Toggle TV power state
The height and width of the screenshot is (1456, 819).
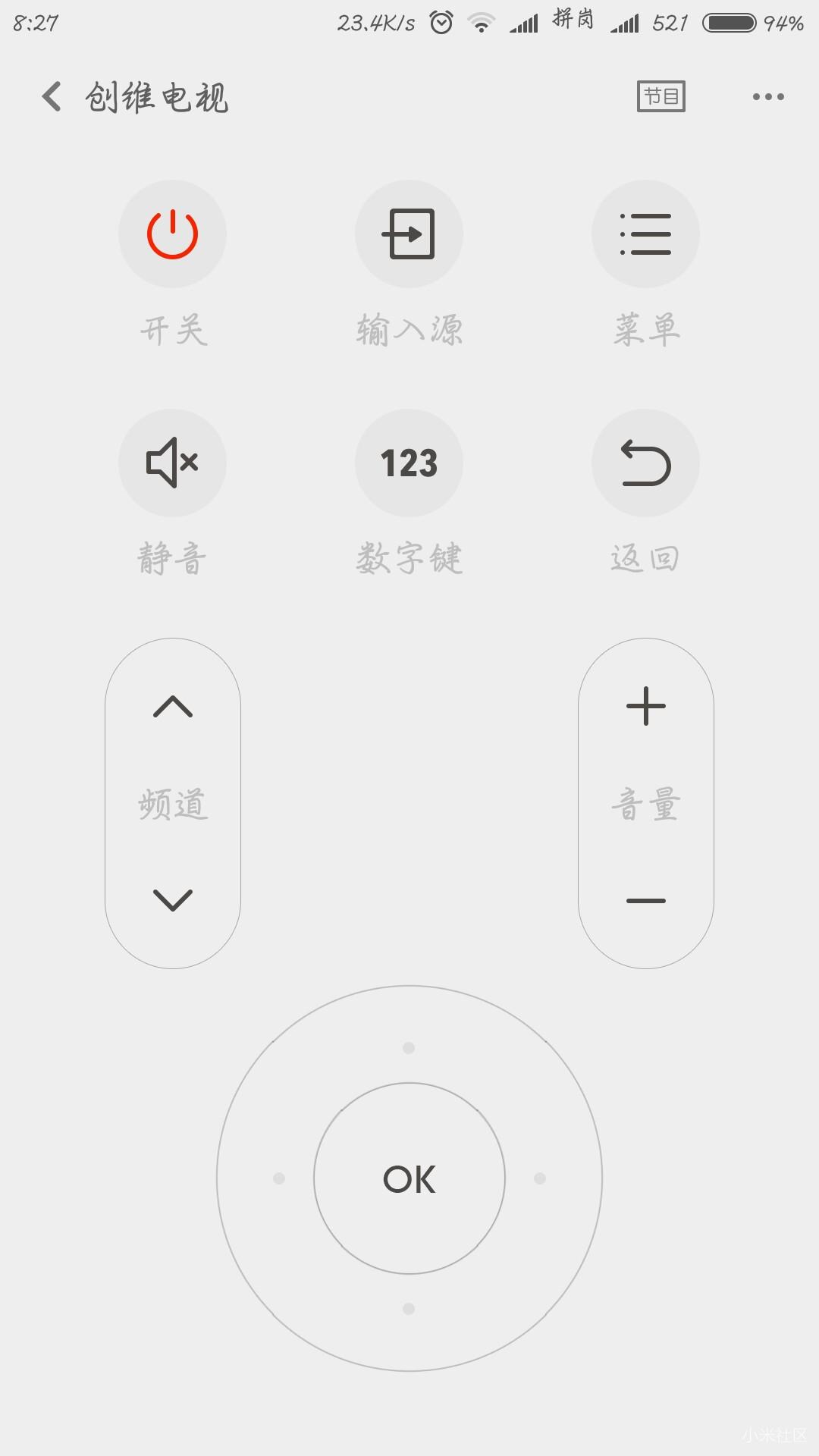coord(172,234)
